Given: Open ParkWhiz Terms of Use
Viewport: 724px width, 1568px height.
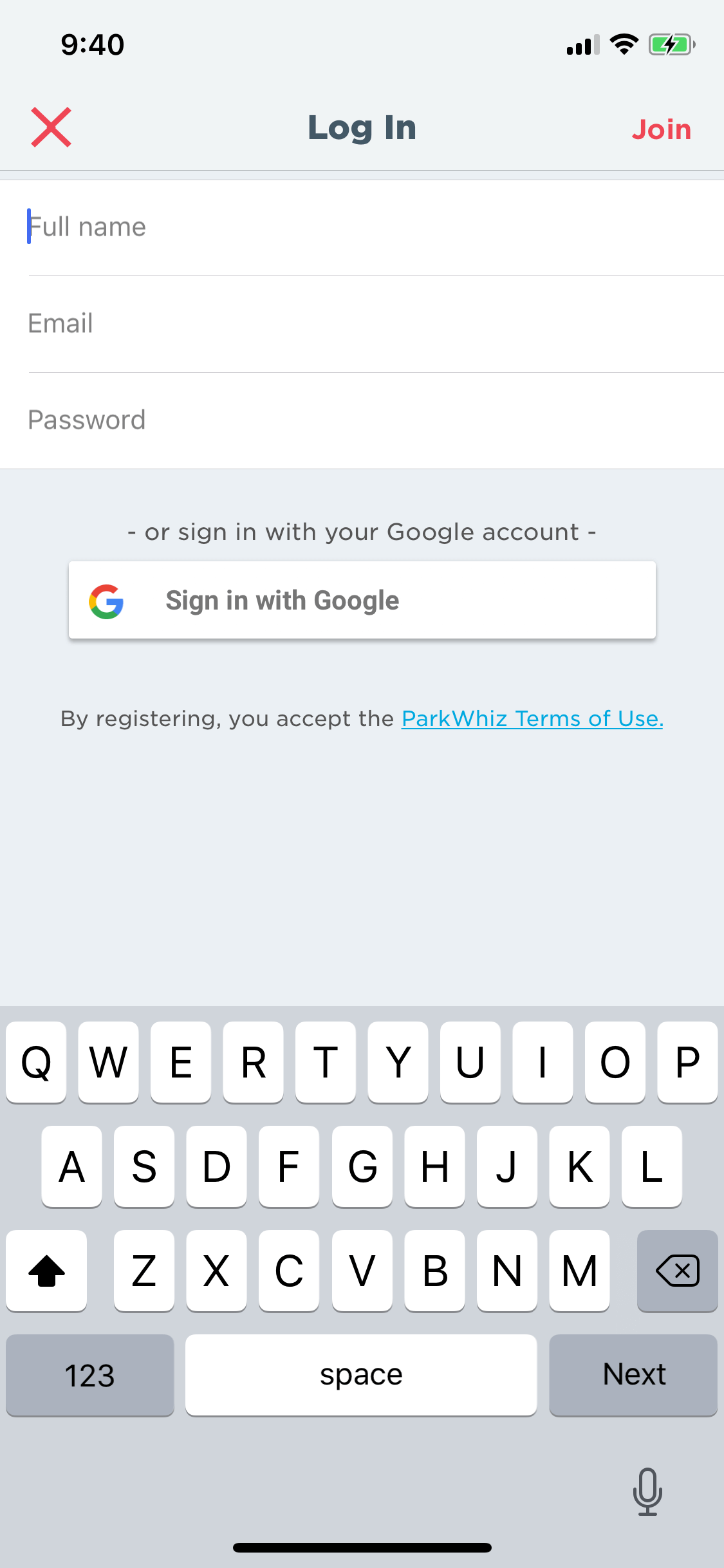Looking at the screenshot, I should point(532,718).
